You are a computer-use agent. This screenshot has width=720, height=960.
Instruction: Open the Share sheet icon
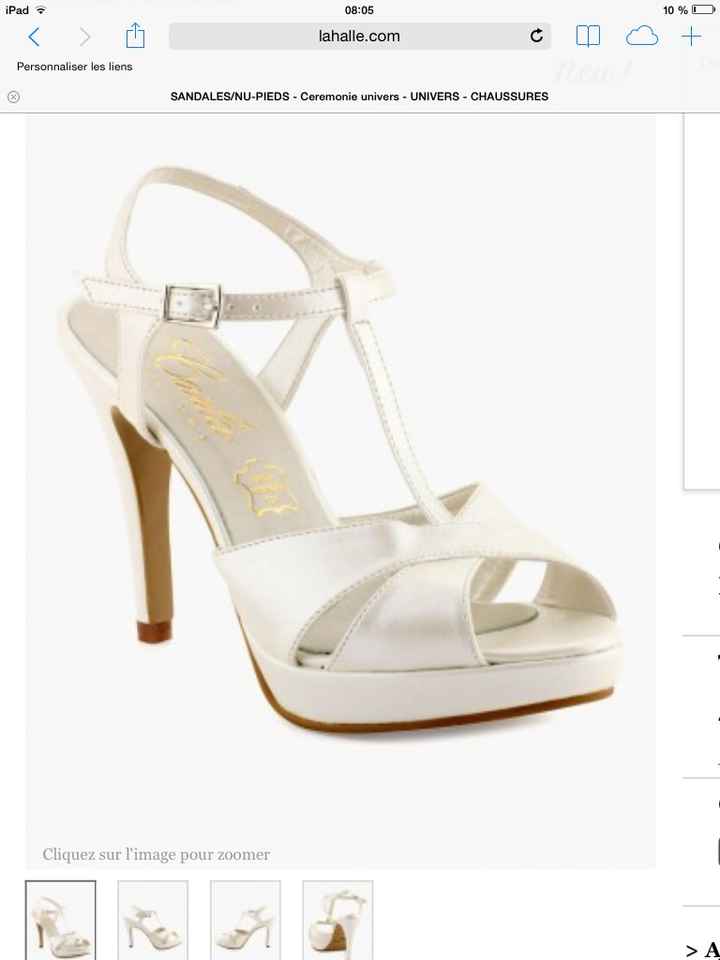coord(135,36)
